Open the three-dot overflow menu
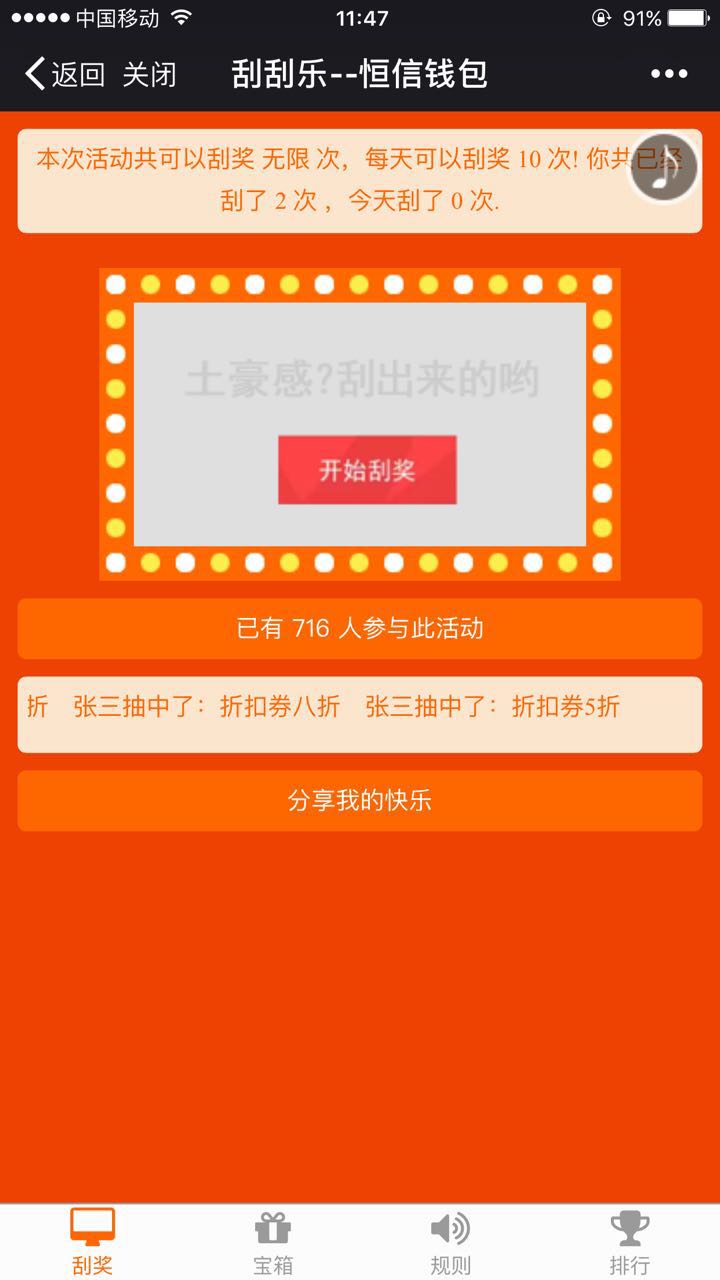720x1280 pixels. click(669, 75)
